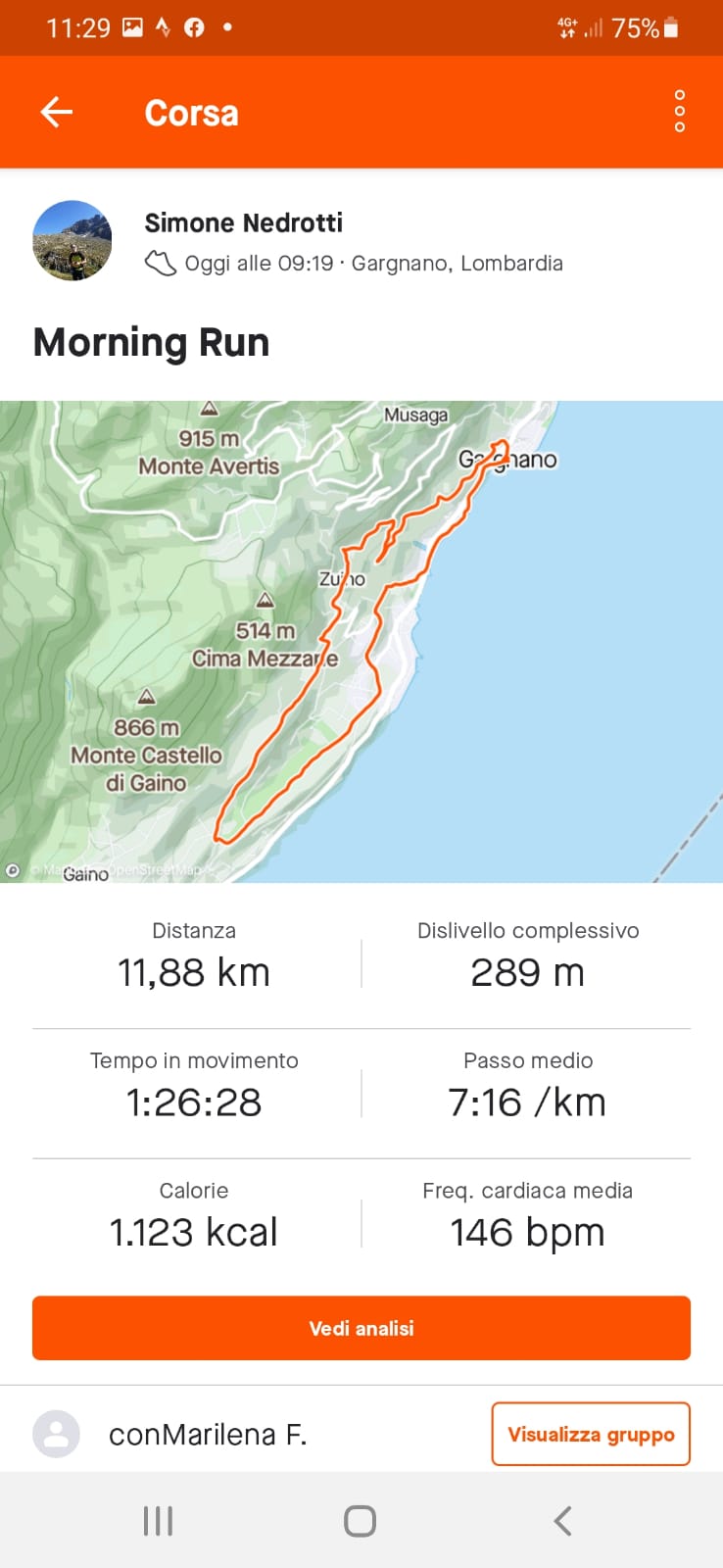
Task: Open Simone Nedrotti's profile picture
Action: pos(72,241)
